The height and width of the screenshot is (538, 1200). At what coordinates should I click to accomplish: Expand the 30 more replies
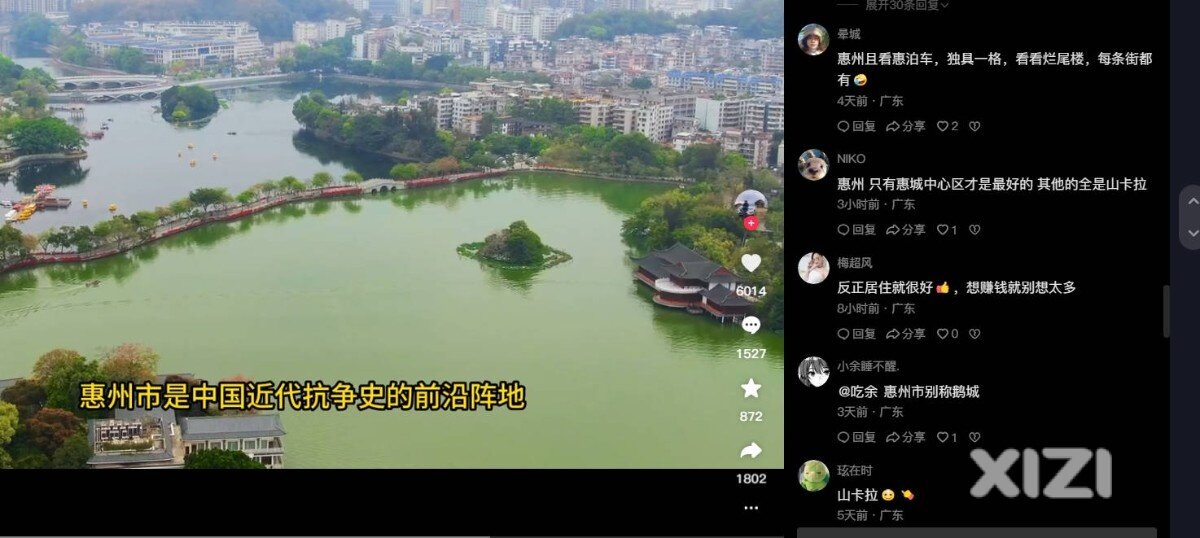pos(906,5)
